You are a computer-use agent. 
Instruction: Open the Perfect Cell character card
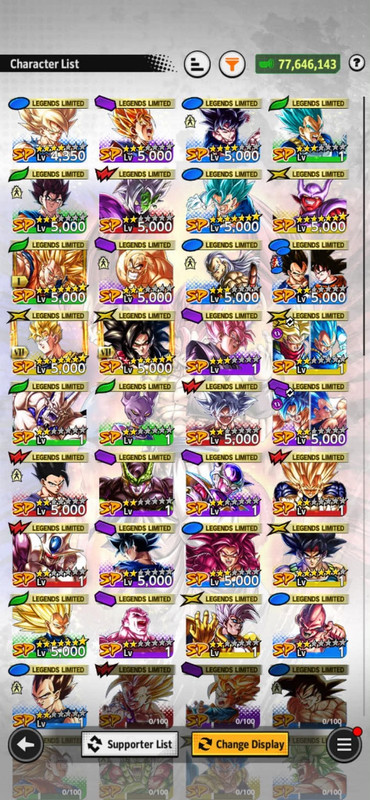pos(136,484)
